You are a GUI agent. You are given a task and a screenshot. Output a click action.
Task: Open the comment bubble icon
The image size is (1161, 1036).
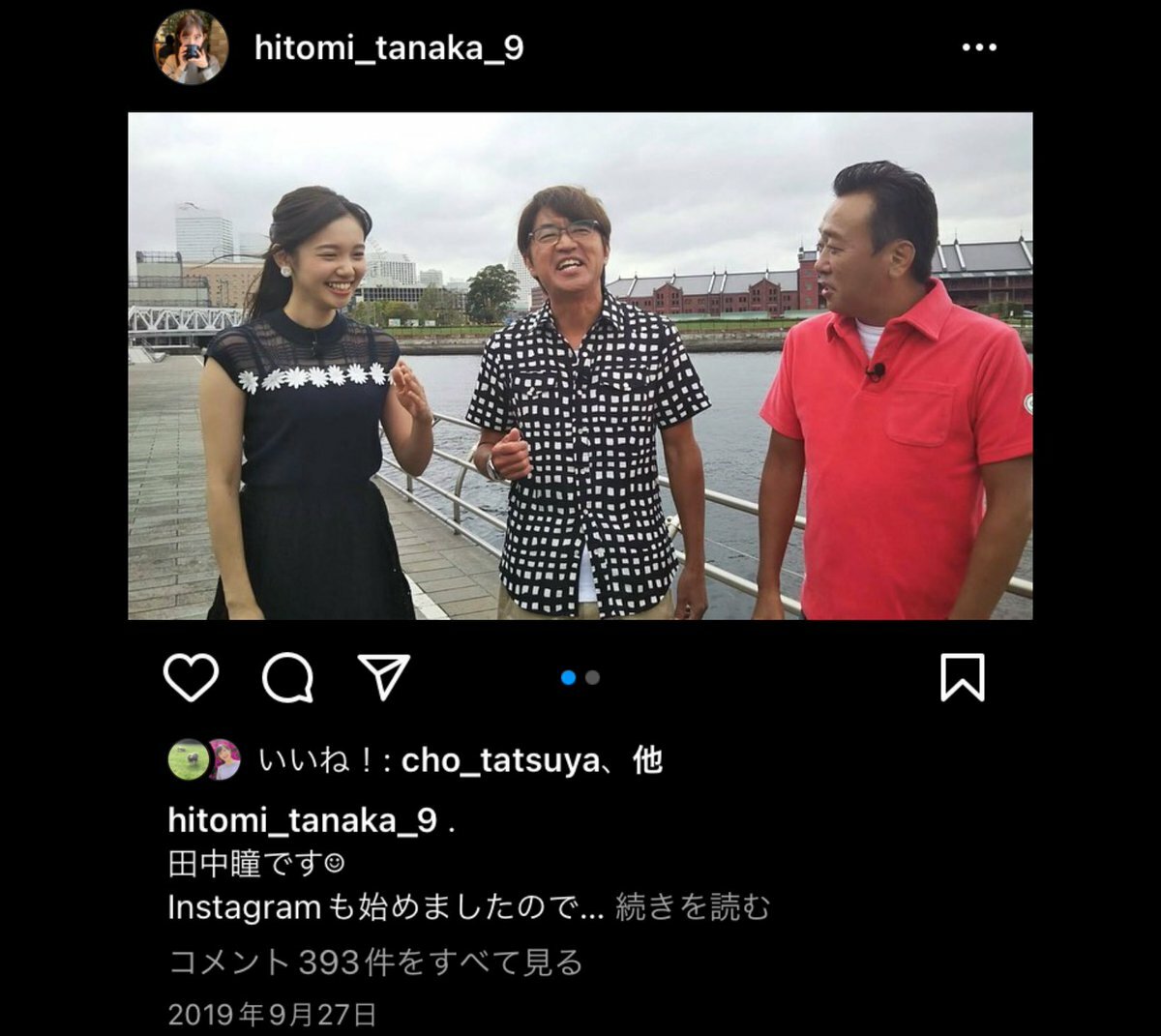click(x=287, y=677)
